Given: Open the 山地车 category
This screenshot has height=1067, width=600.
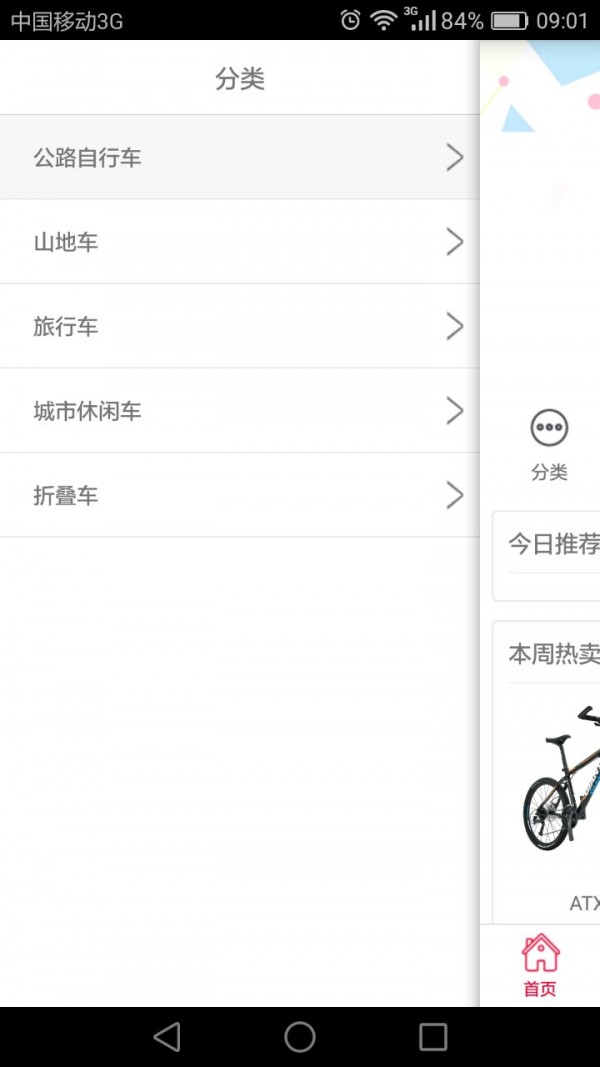Looking at the screenshot, I should pyautogui.click(x=240, y=242).
